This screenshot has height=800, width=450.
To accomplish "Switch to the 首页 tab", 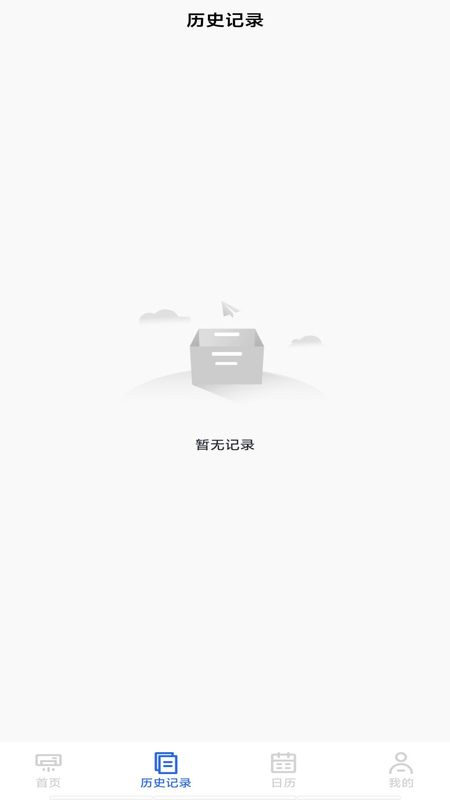I will [x=48, y=770].
